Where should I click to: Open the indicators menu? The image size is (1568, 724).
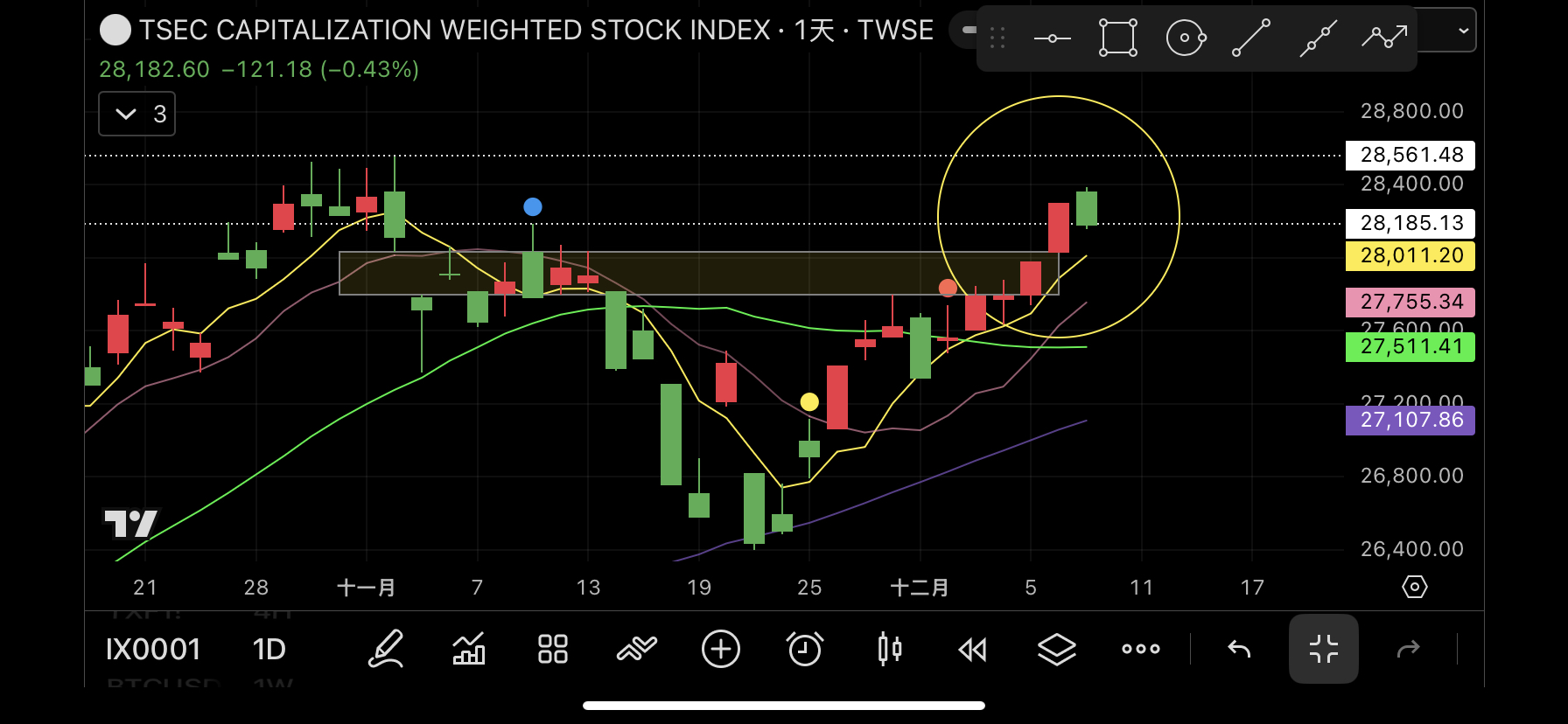point(636,650)
